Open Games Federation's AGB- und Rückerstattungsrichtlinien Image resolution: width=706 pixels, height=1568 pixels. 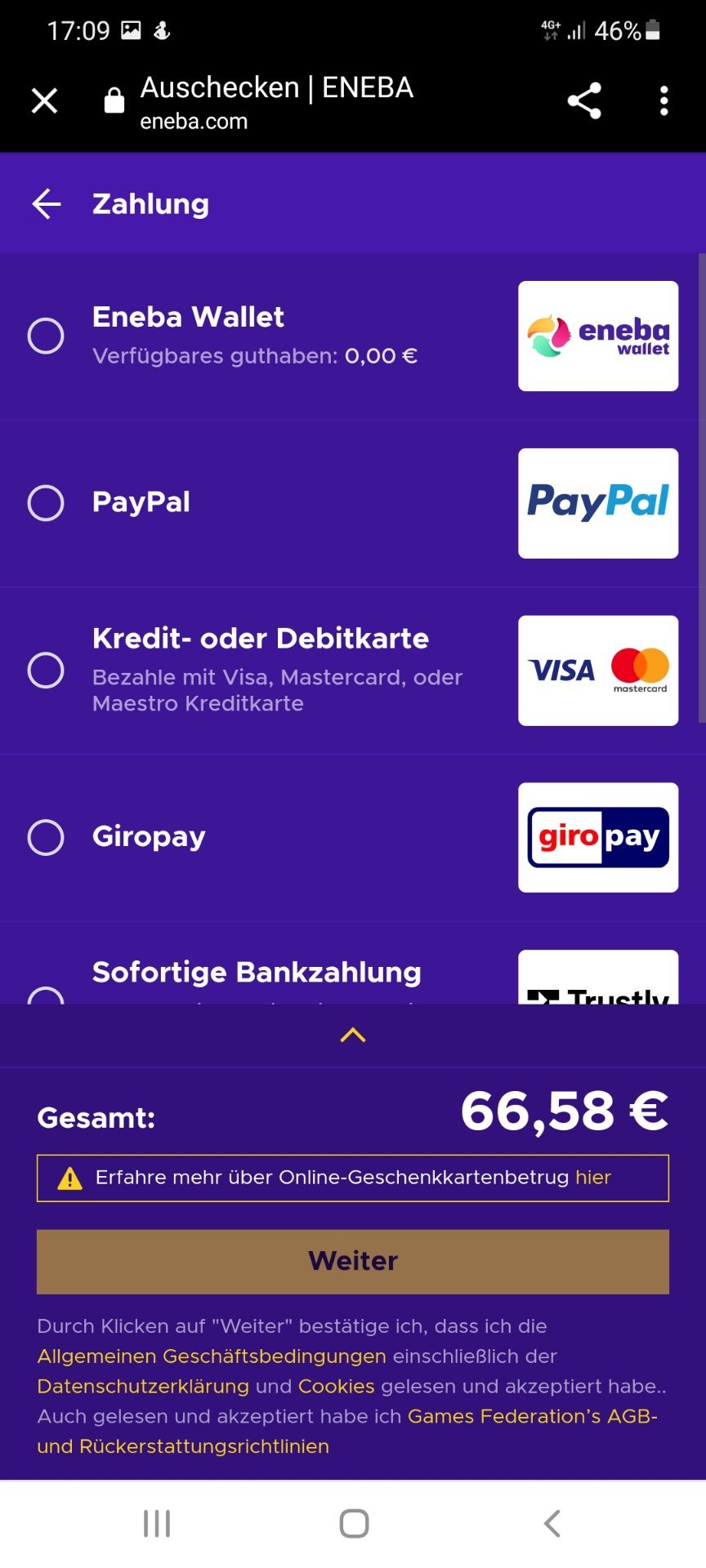[347, 1431]
